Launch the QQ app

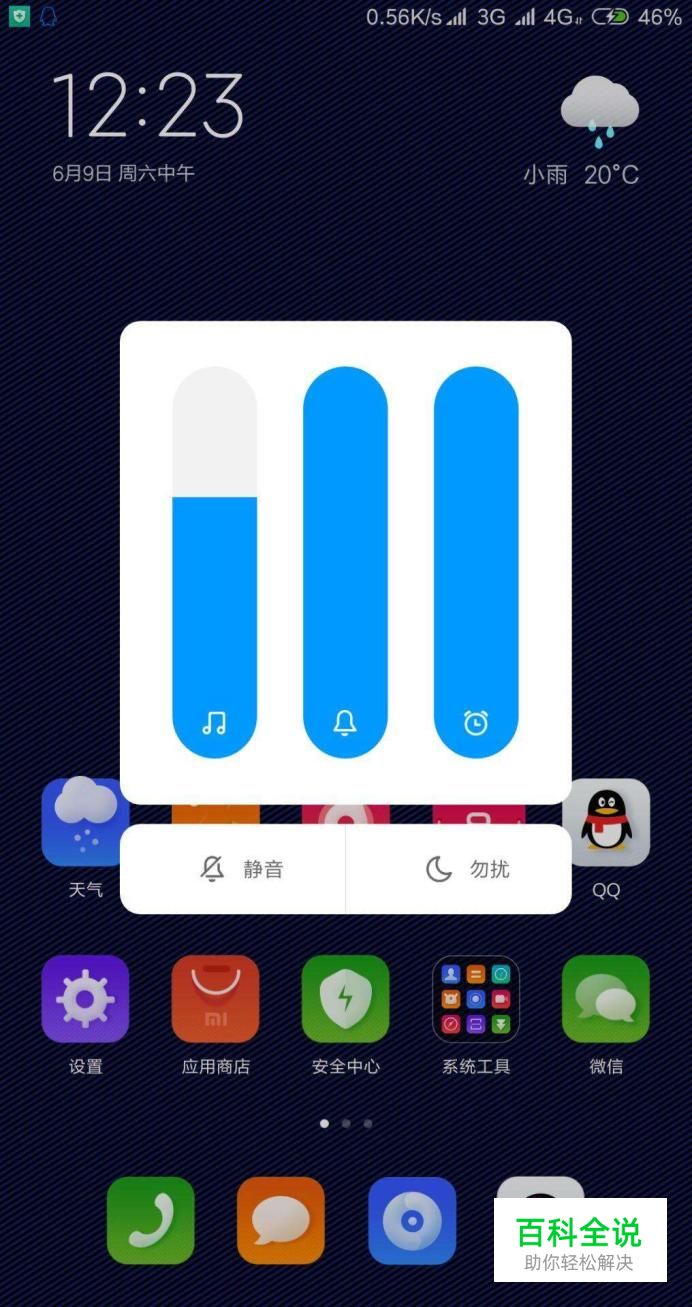tap(606, 824)
